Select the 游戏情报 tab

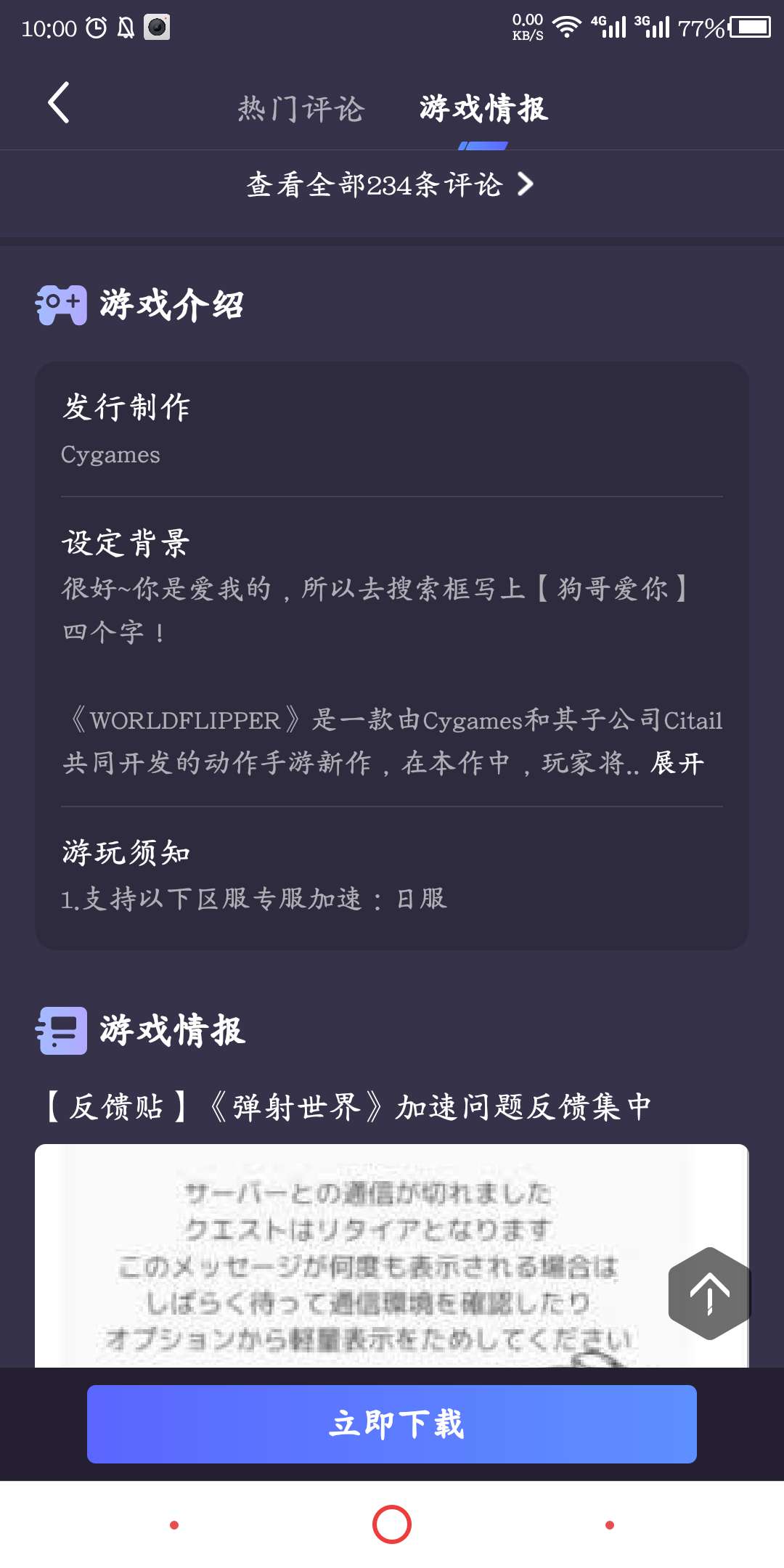pyautogui.click(x=483, y=109)
